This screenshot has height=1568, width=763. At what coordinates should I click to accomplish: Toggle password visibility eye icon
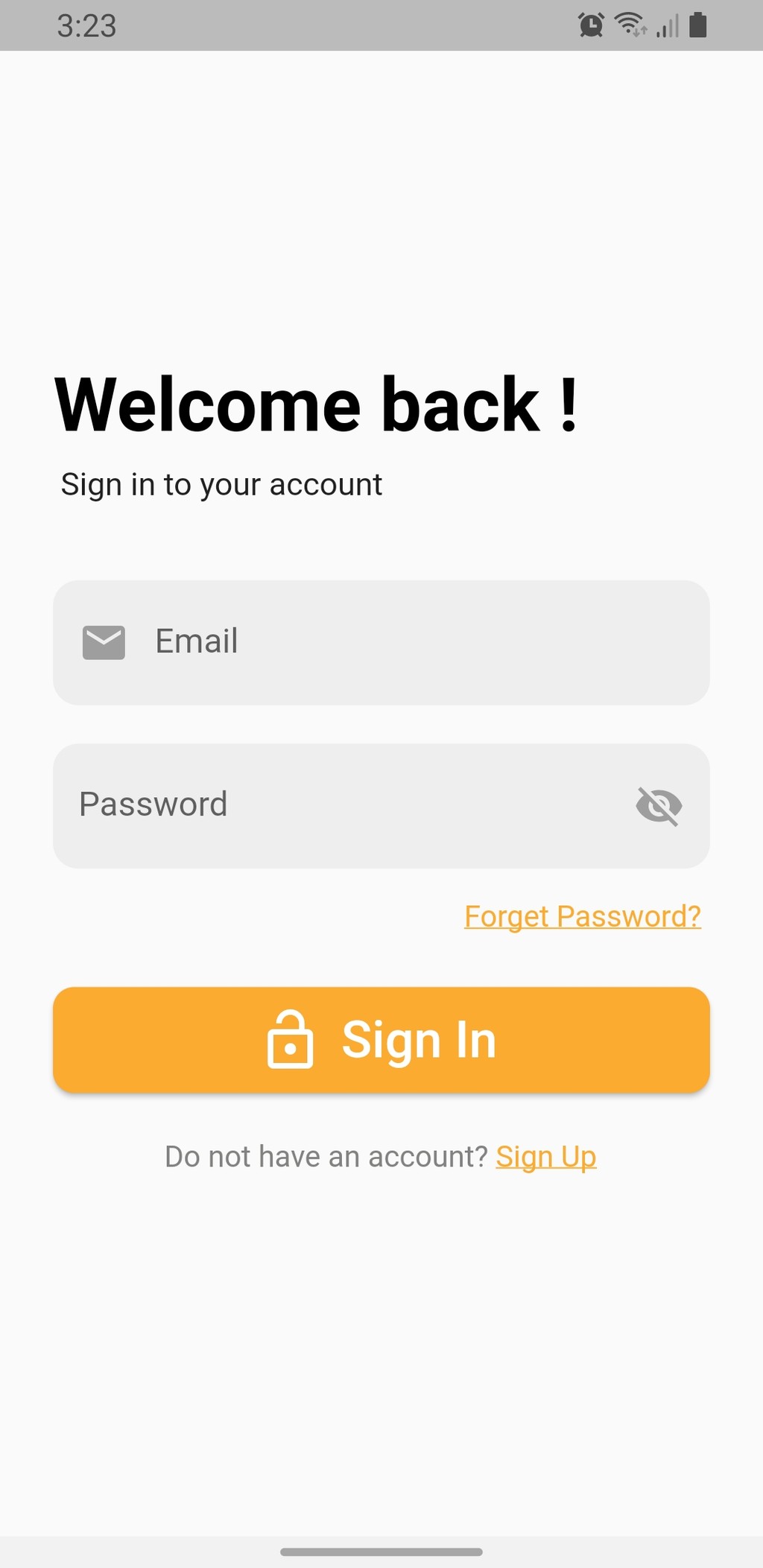click(x=659, y=806)
